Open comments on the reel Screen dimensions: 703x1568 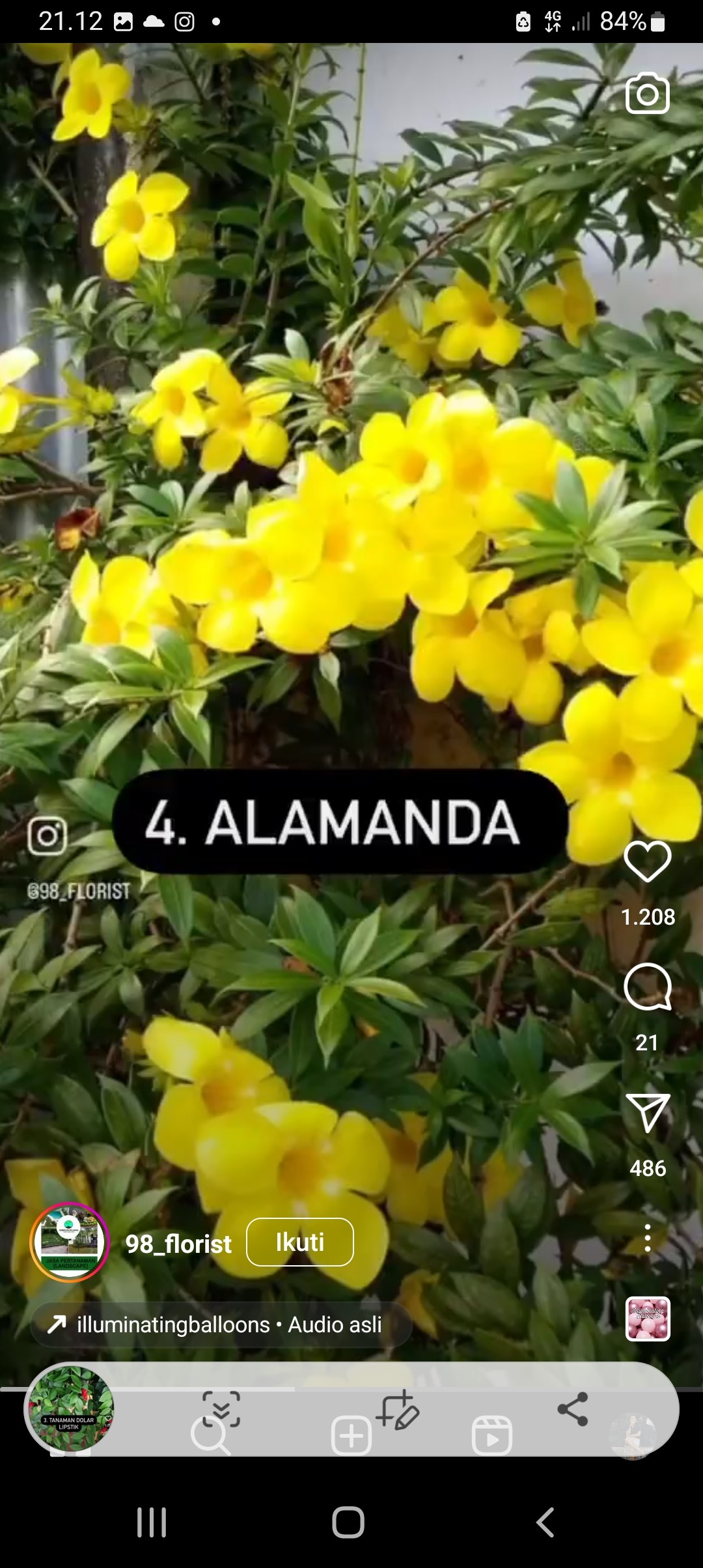647,987
